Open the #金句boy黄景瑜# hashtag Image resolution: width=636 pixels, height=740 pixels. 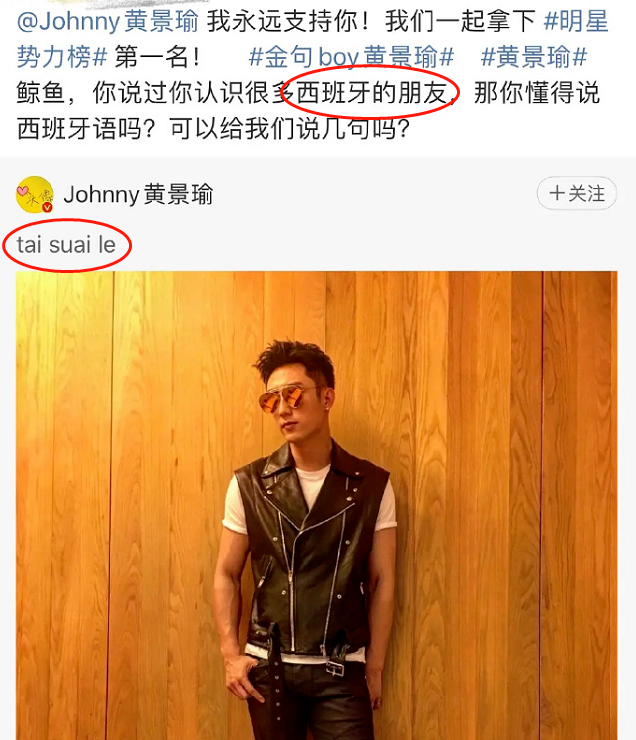pos(351,57)
